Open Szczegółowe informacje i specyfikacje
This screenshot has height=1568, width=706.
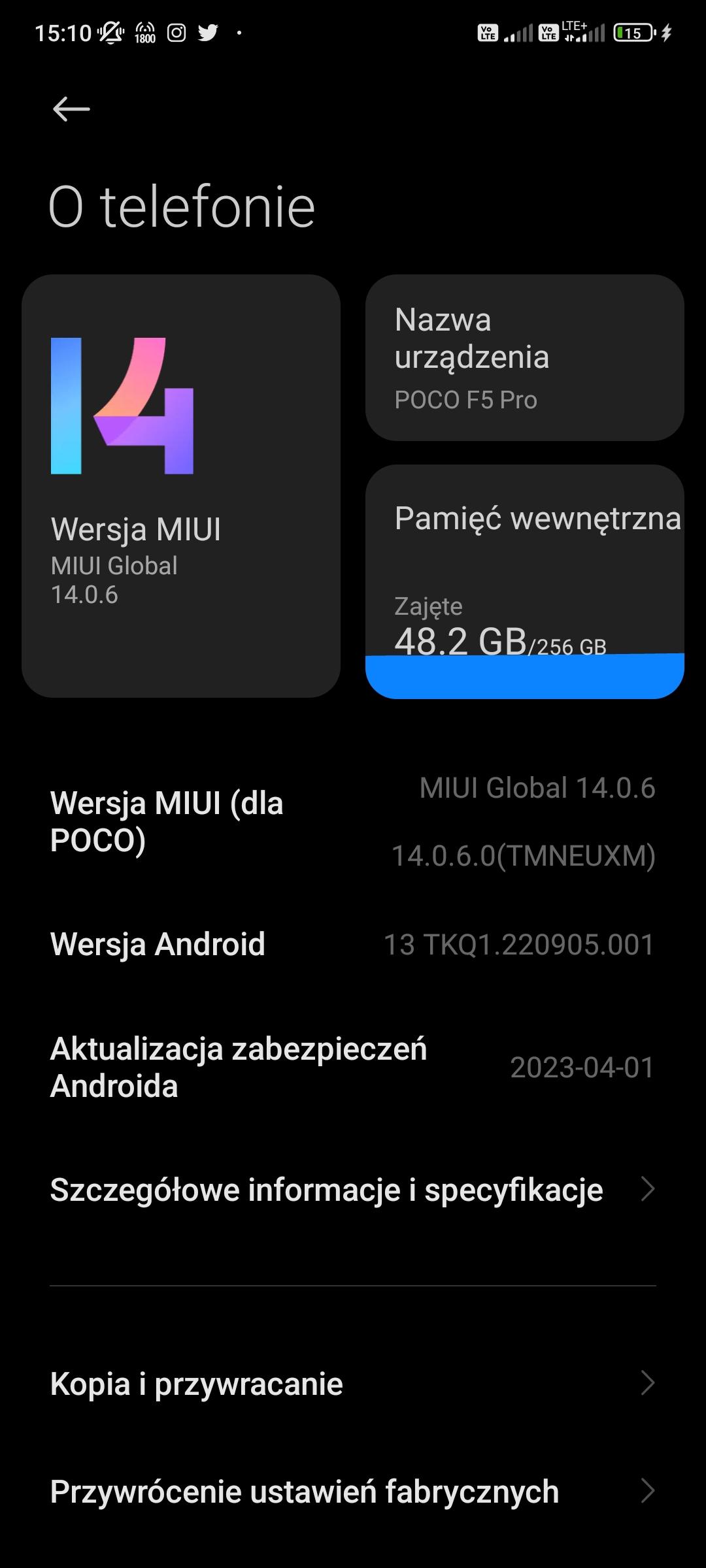coord(353,1190)
